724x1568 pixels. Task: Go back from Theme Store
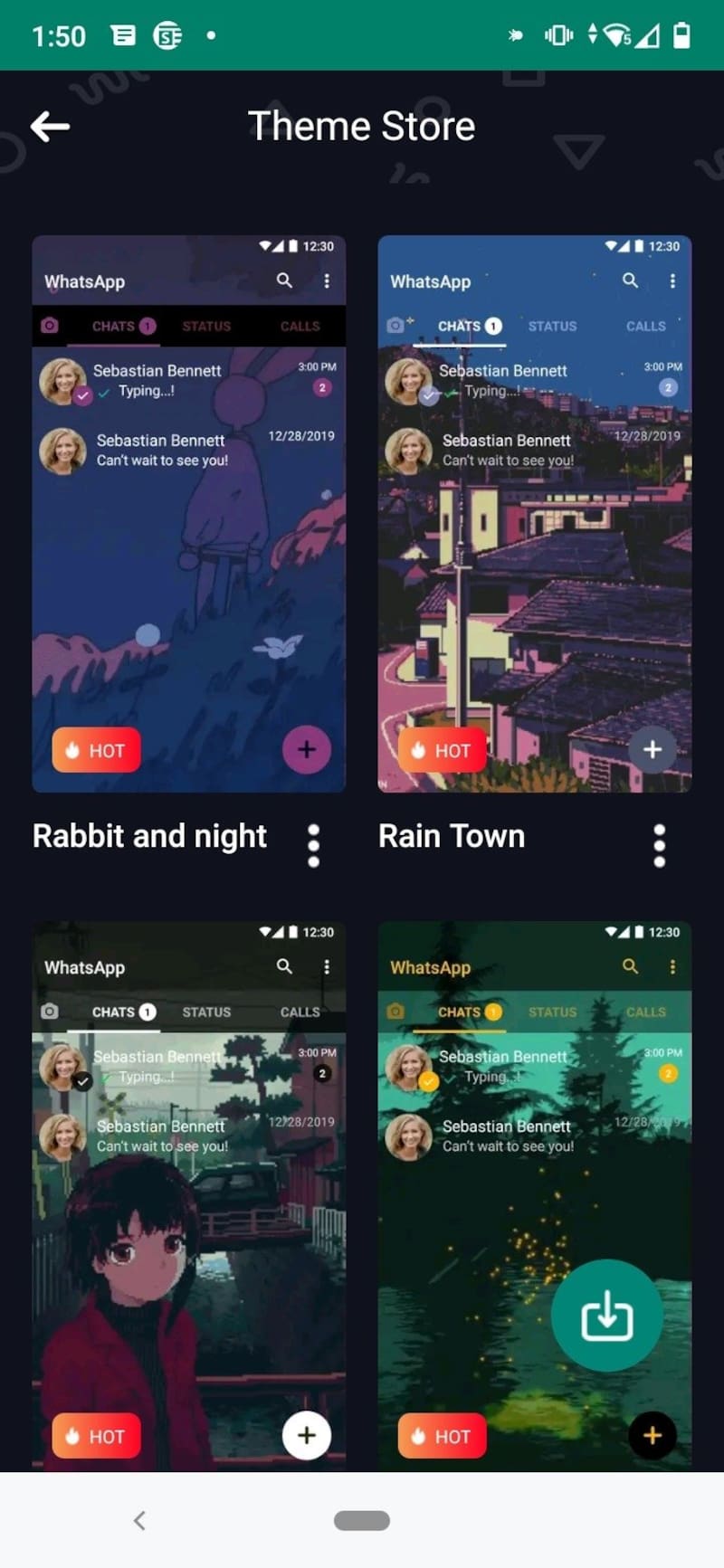[x=51, y=127]
